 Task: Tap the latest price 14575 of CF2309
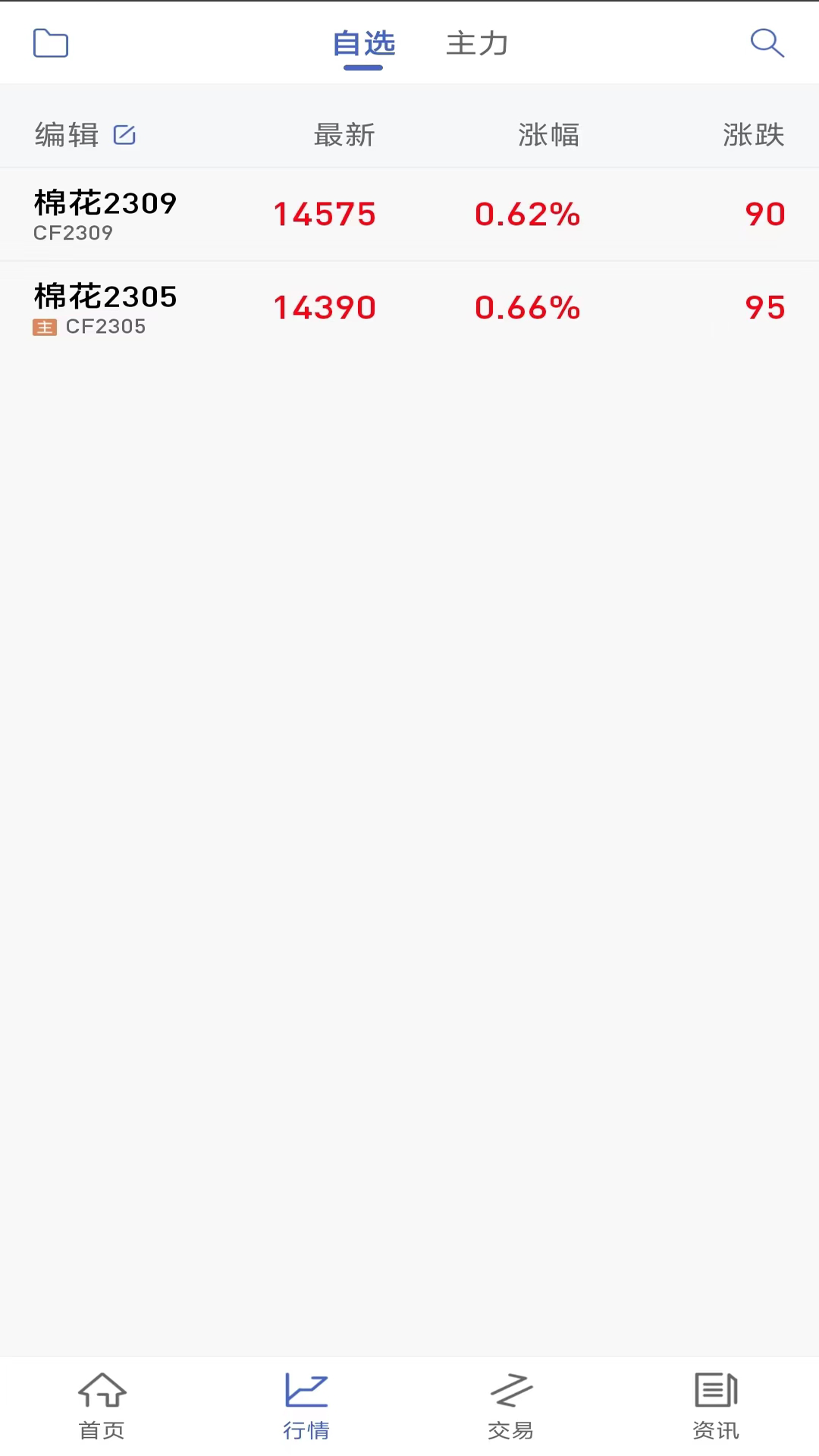point(325,214)
